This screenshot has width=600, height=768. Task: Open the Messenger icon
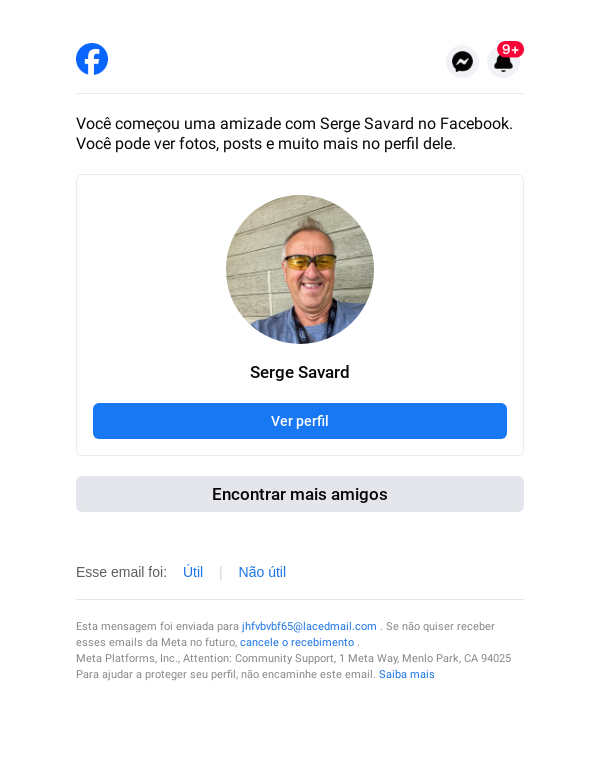click(x=462, y=62)
